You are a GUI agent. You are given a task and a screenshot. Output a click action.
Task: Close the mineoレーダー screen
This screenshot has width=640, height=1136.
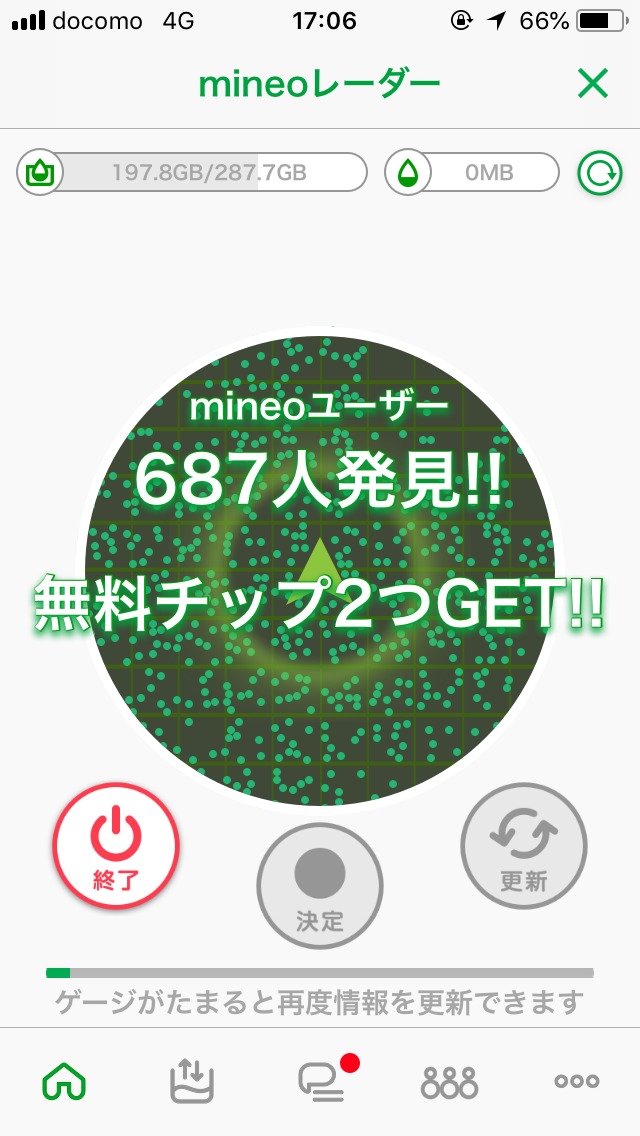point(593,85)
